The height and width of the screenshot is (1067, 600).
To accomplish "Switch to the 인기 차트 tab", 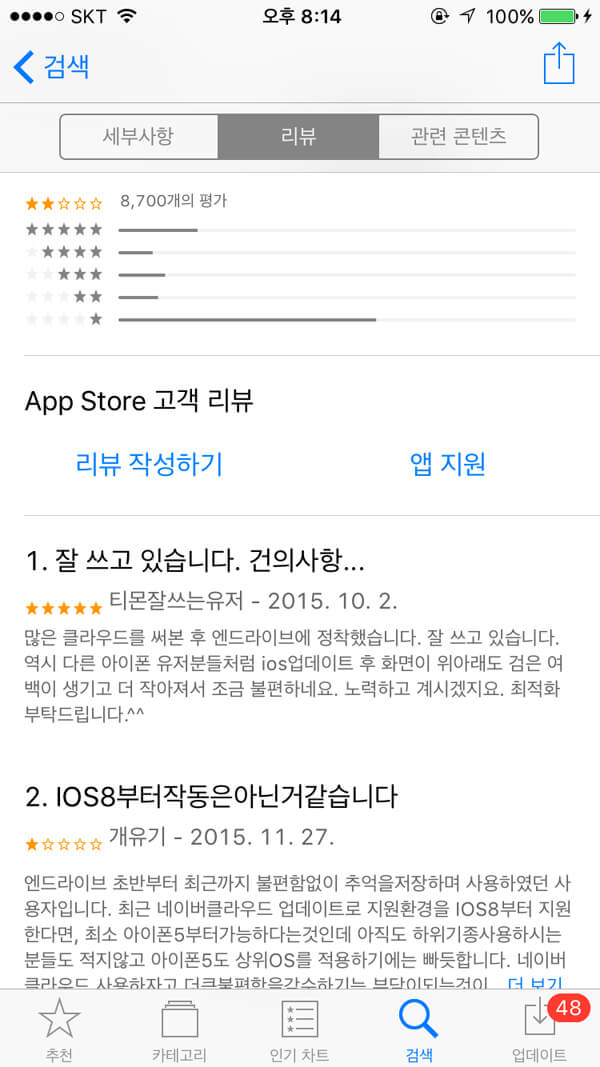I will 299,1029.
